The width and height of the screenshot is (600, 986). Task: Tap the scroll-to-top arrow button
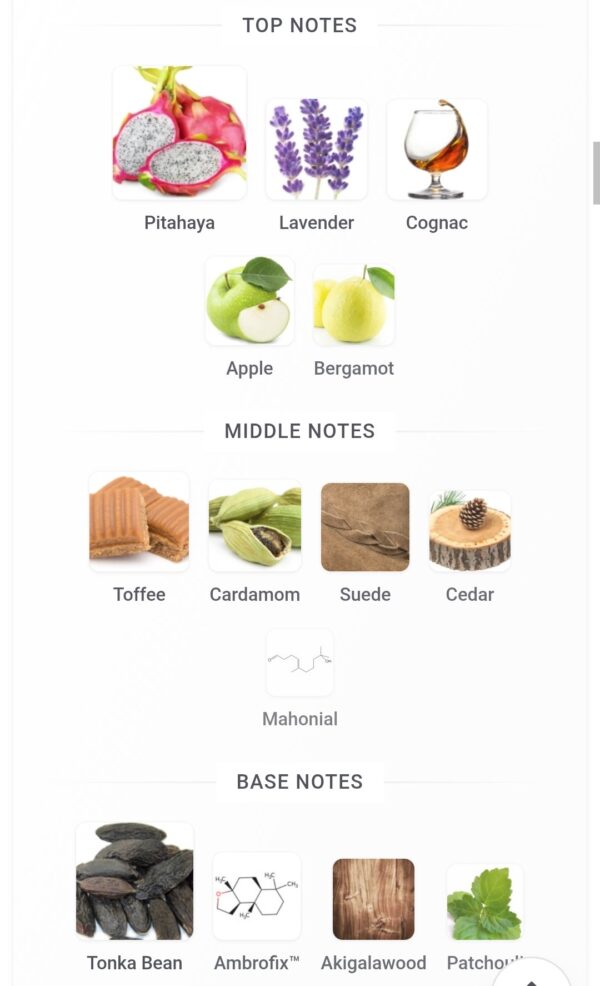pos(531,976)
